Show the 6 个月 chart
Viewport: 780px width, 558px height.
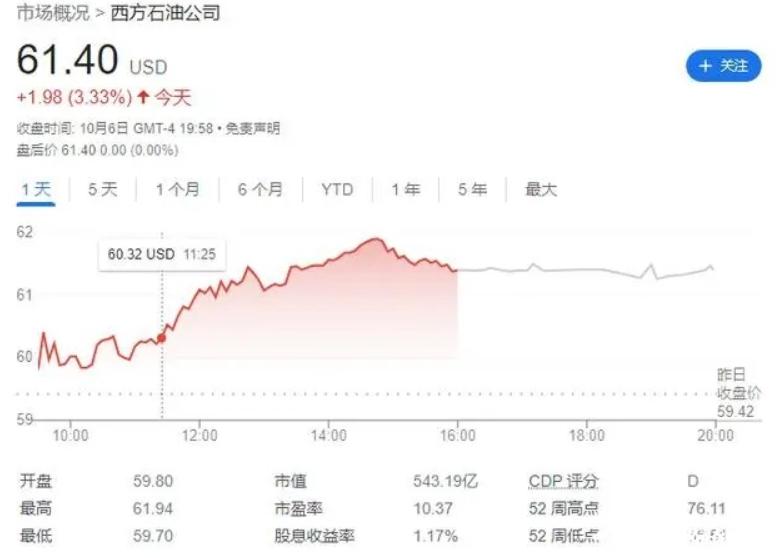click(x=260, y=189)
